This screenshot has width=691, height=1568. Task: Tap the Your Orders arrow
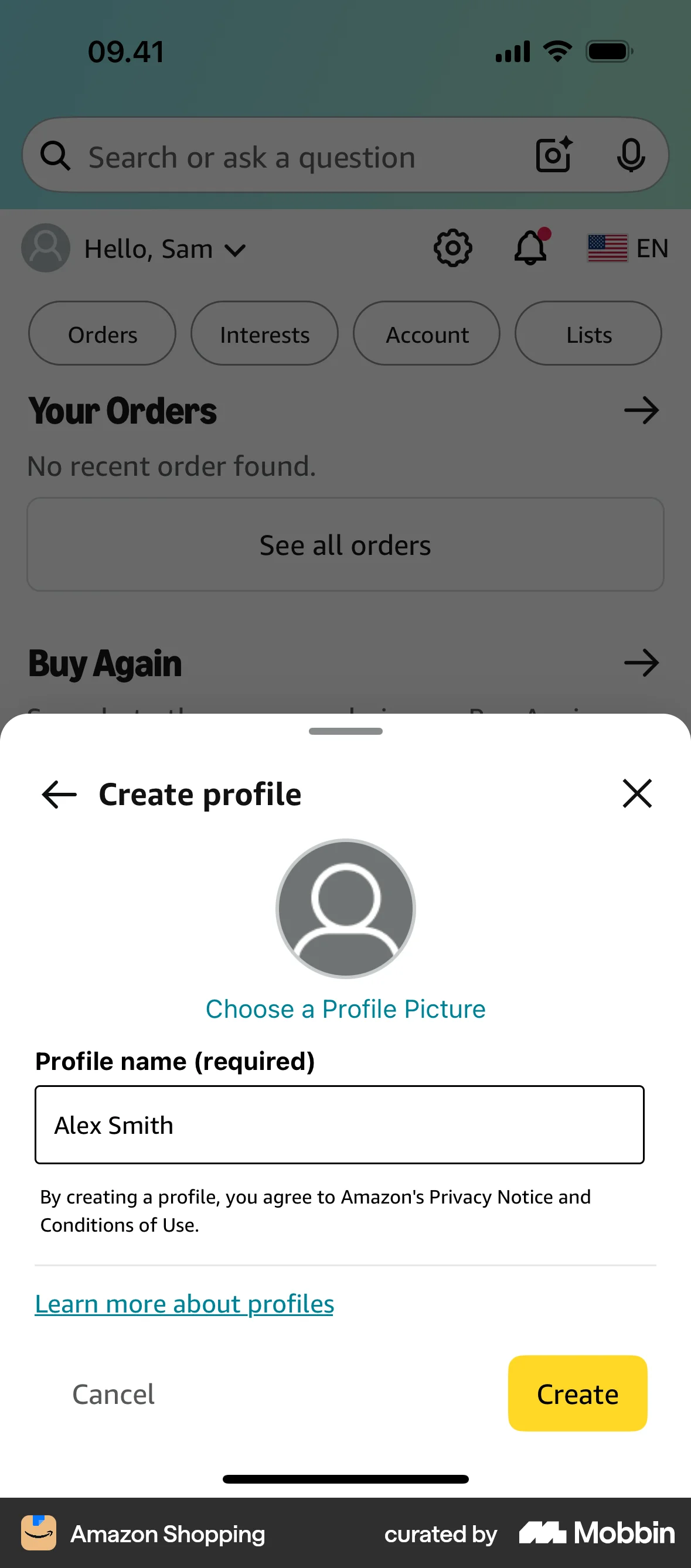coord(641,410)
